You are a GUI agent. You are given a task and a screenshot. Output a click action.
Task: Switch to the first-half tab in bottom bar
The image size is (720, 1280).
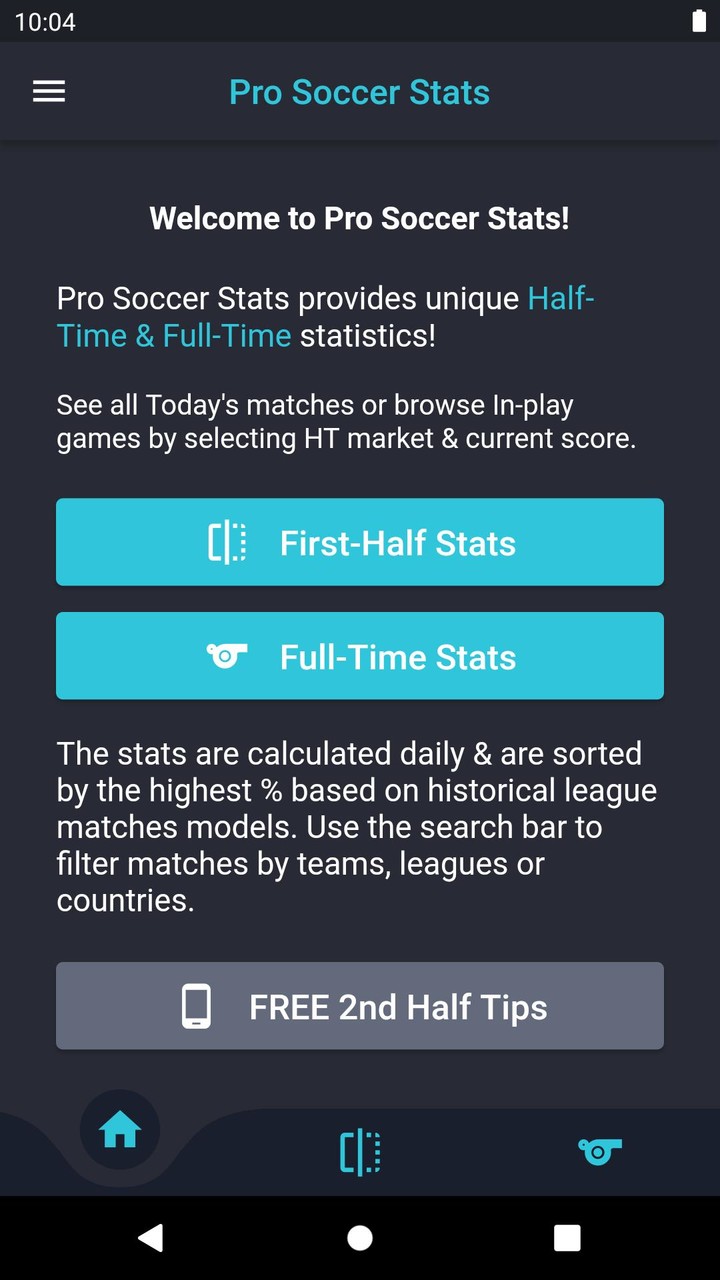click(x=360, y=1152)
